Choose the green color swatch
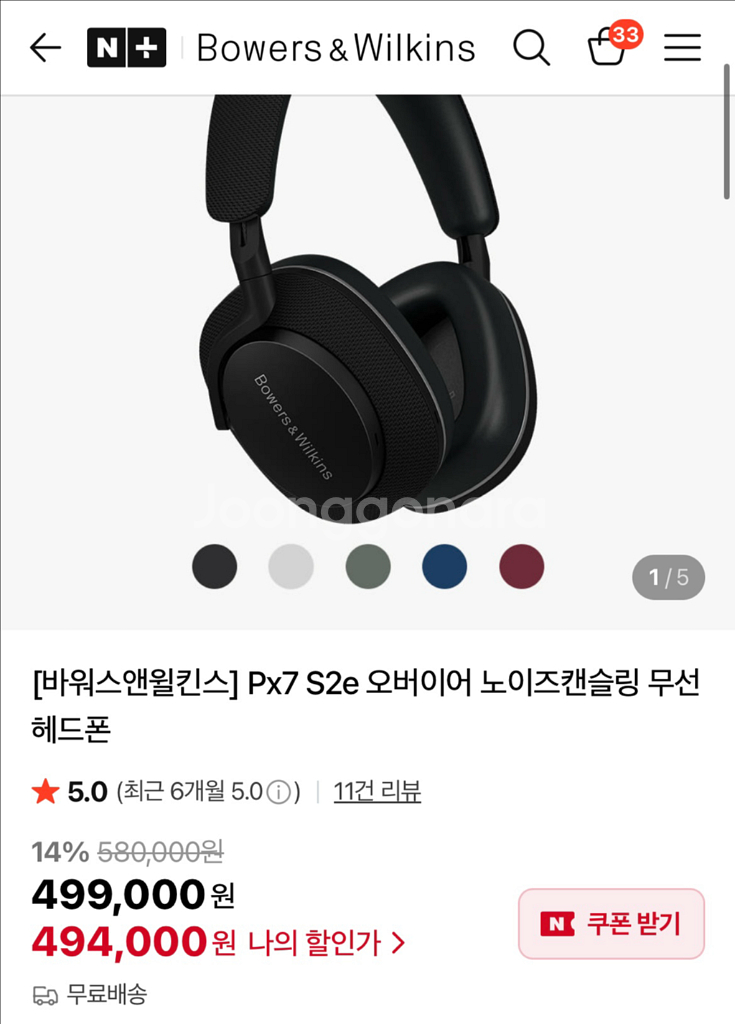The image size is (735, 1024). pyautogui.click(x=368, y=567)
